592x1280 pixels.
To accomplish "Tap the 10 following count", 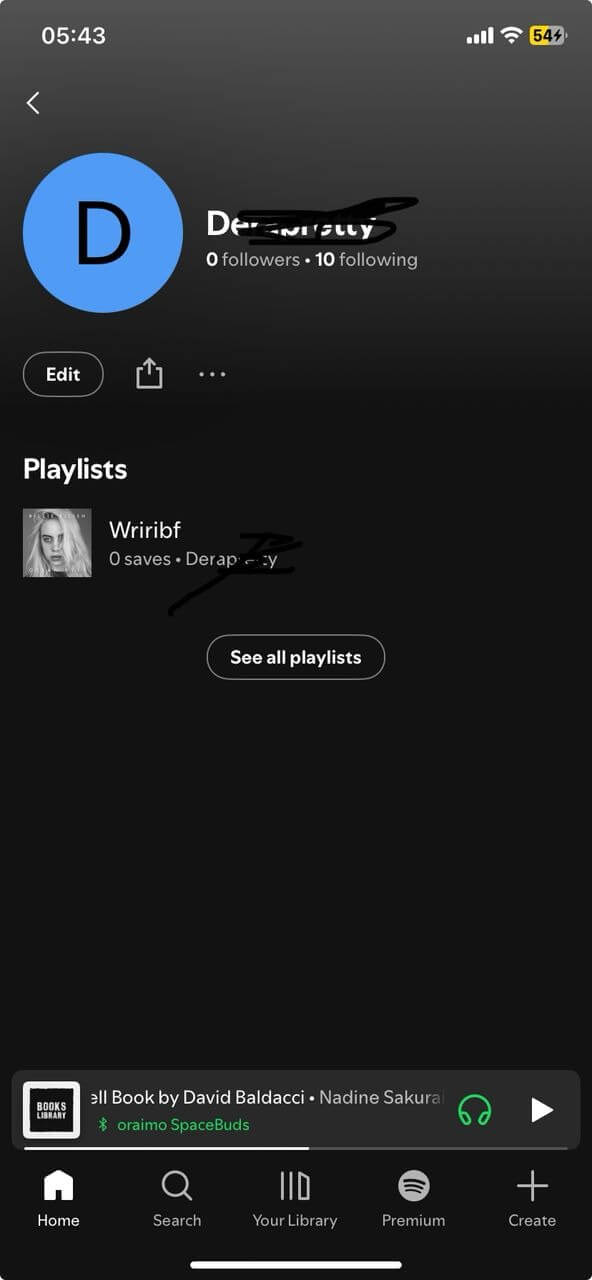I will click(x=366, y=260).
